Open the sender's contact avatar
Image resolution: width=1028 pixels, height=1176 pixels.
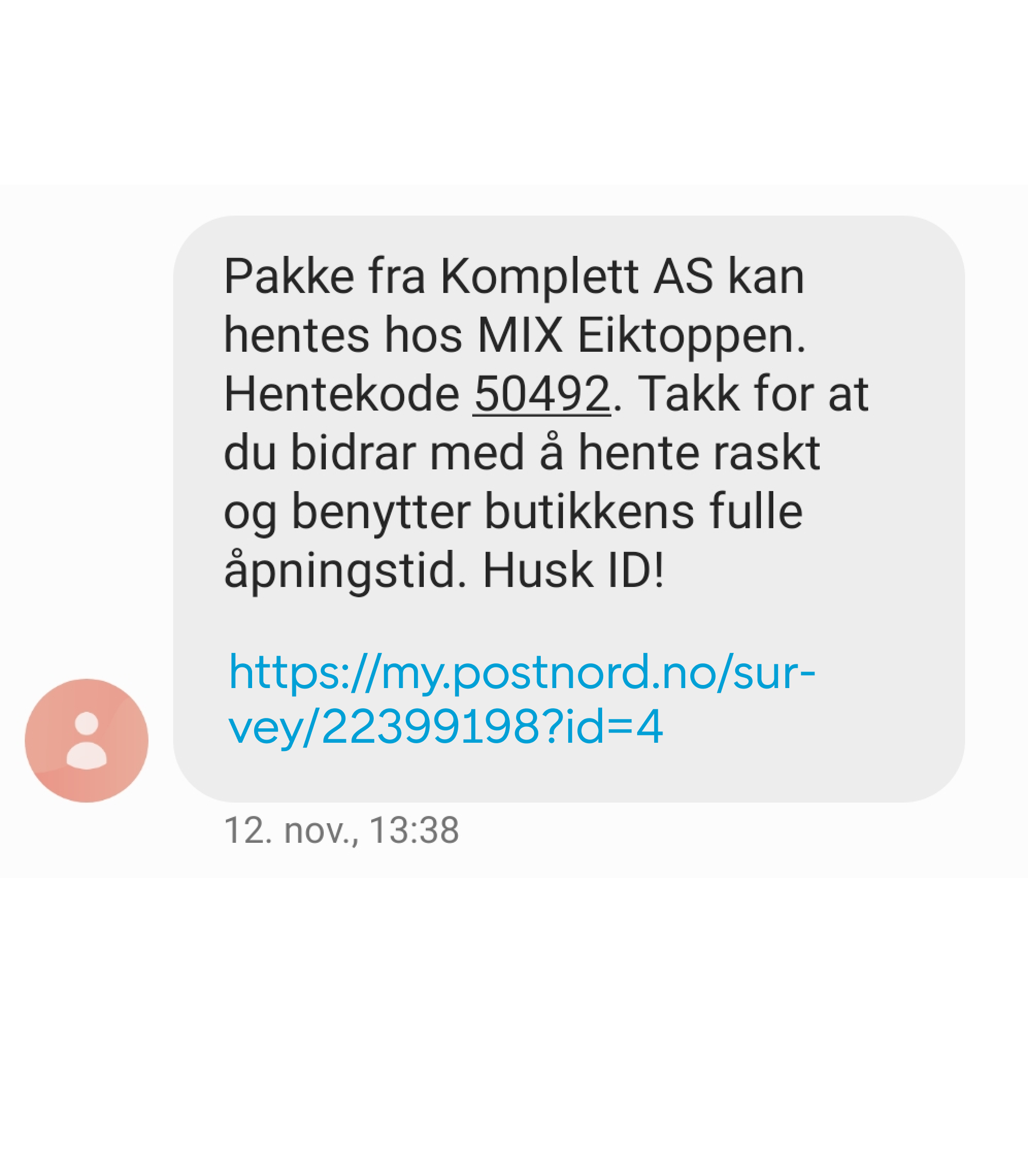pos(87,740)
